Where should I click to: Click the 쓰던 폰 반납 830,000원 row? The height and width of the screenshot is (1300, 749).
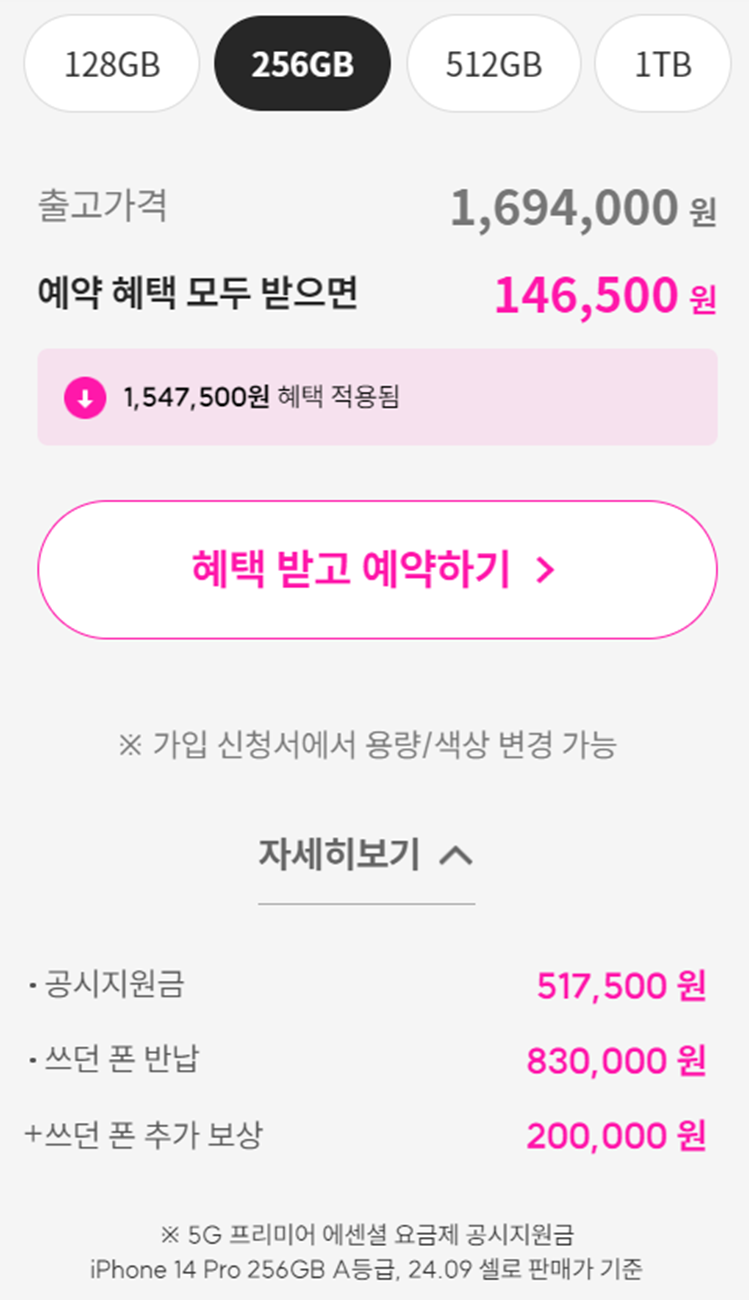click(374, 1061)
